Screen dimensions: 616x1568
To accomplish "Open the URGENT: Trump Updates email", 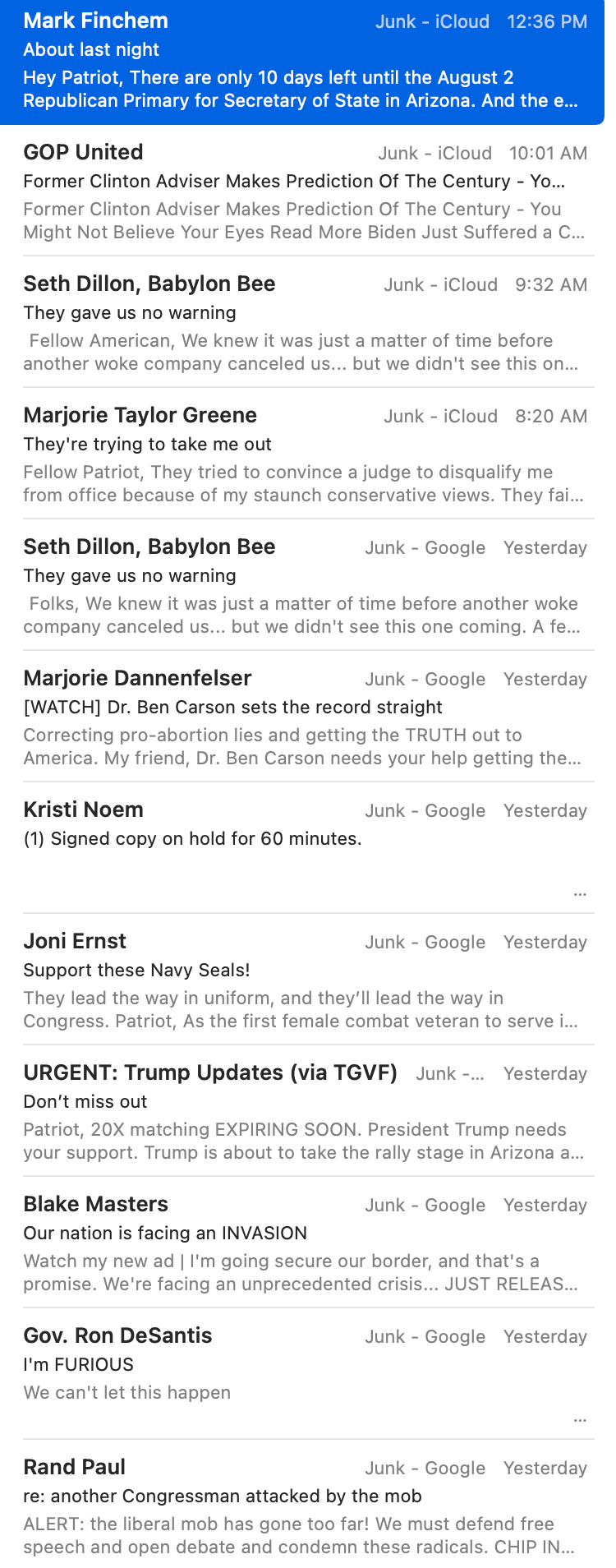I will (x=302, y=1113).
